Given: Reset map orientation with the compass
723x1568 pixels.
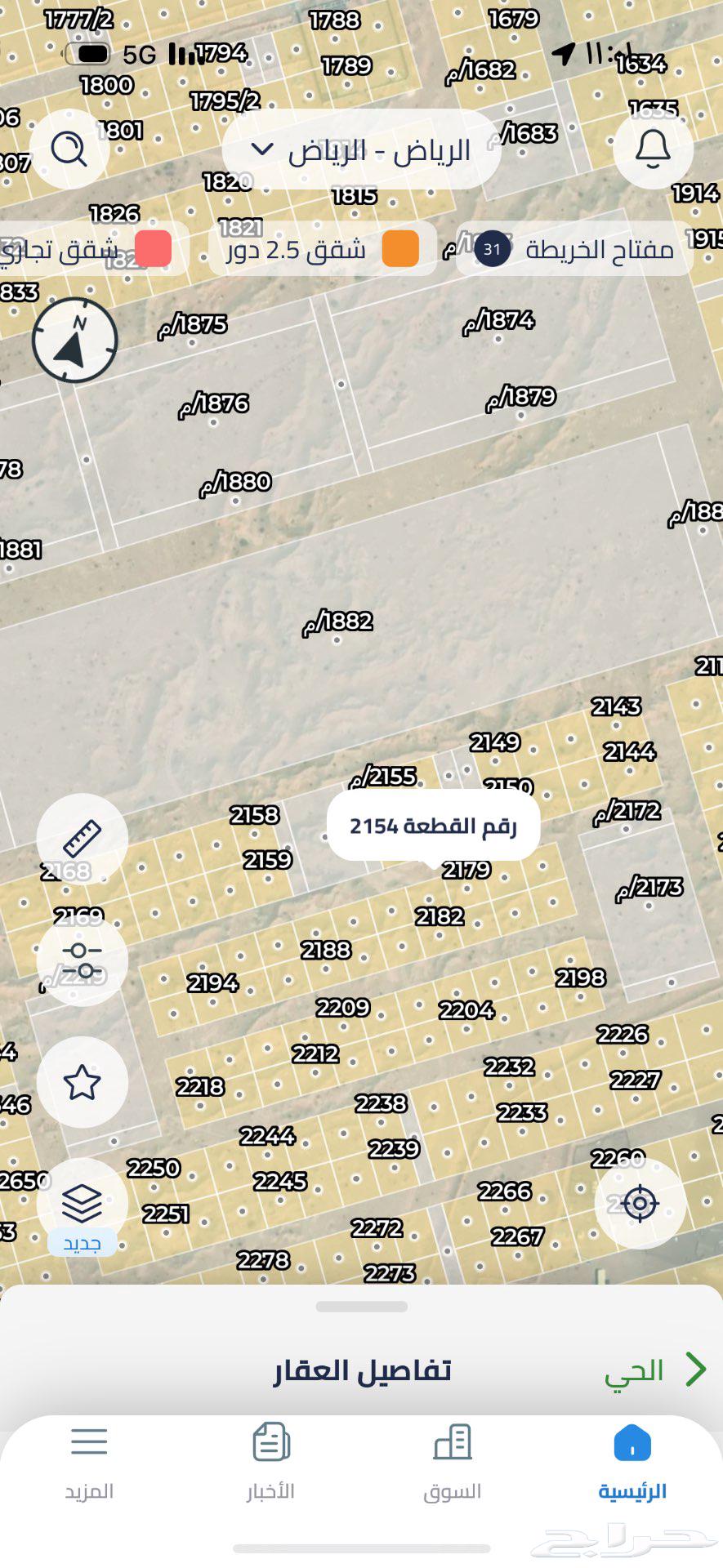Looking at the screenshot, I should (x=74, y=340).
